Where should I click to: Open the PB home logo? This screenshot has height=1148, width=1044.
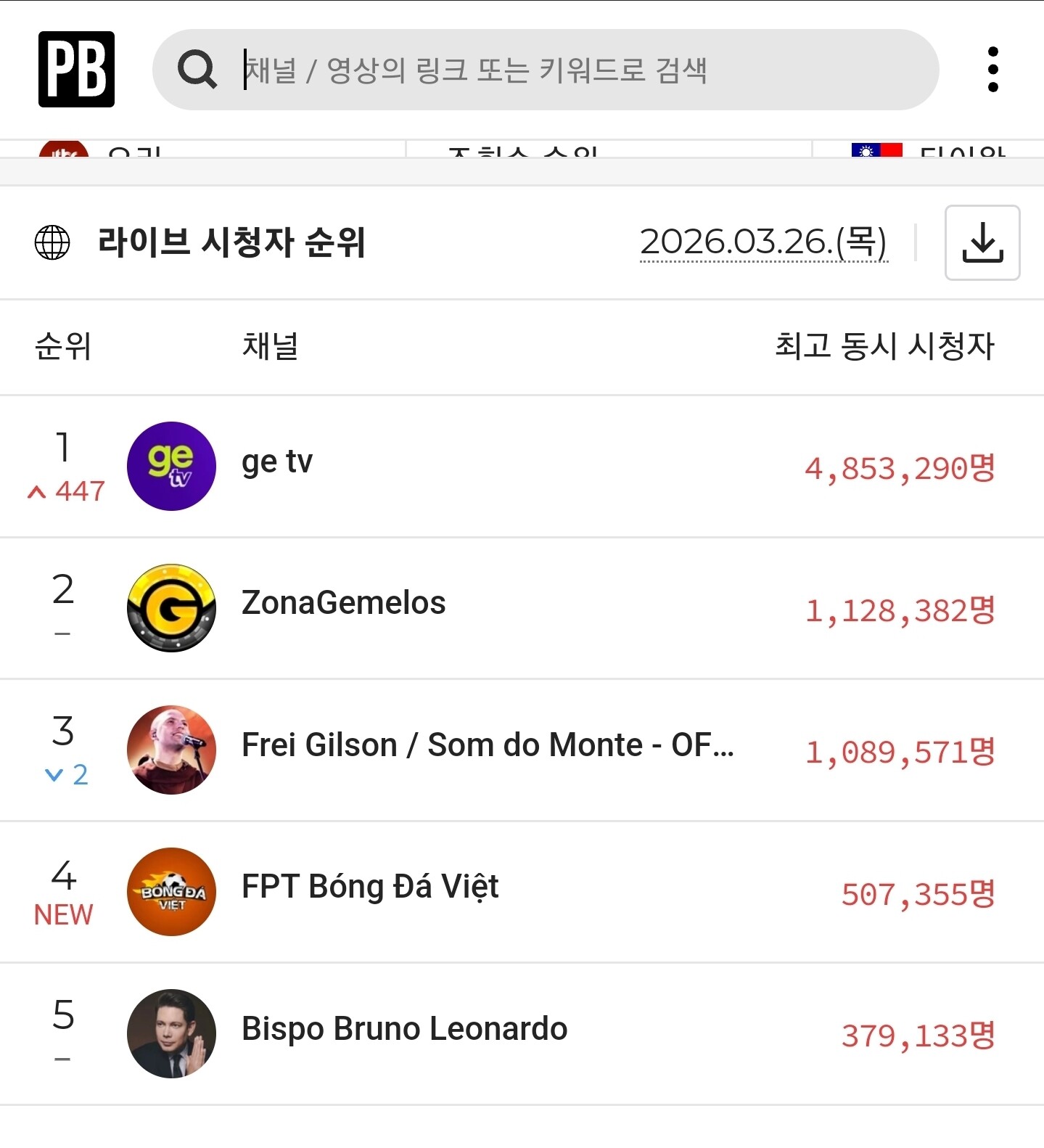[76, 70]
